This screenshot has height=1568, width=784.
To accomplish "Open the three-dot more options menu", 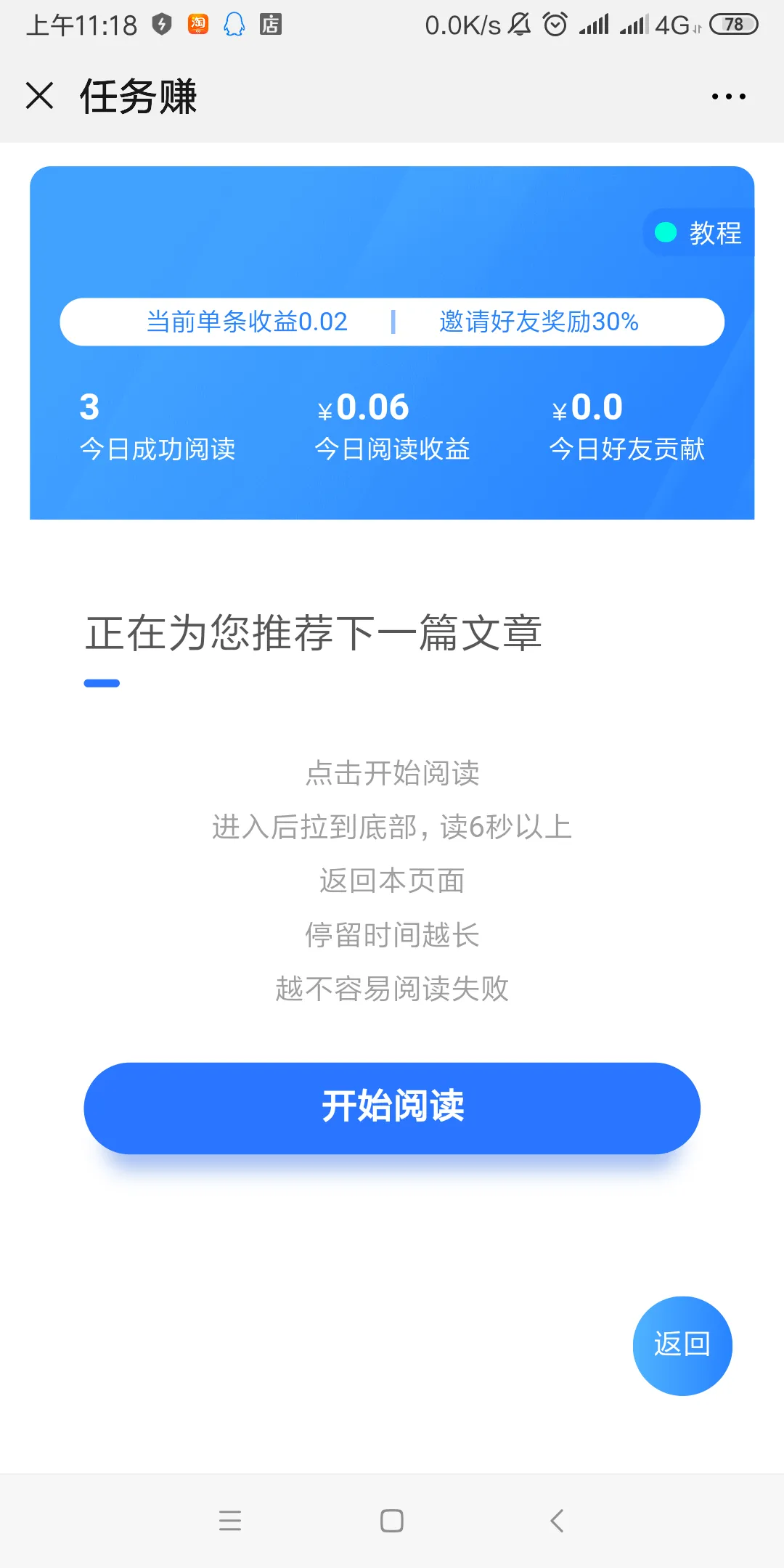I will click(x=729, y=95).
